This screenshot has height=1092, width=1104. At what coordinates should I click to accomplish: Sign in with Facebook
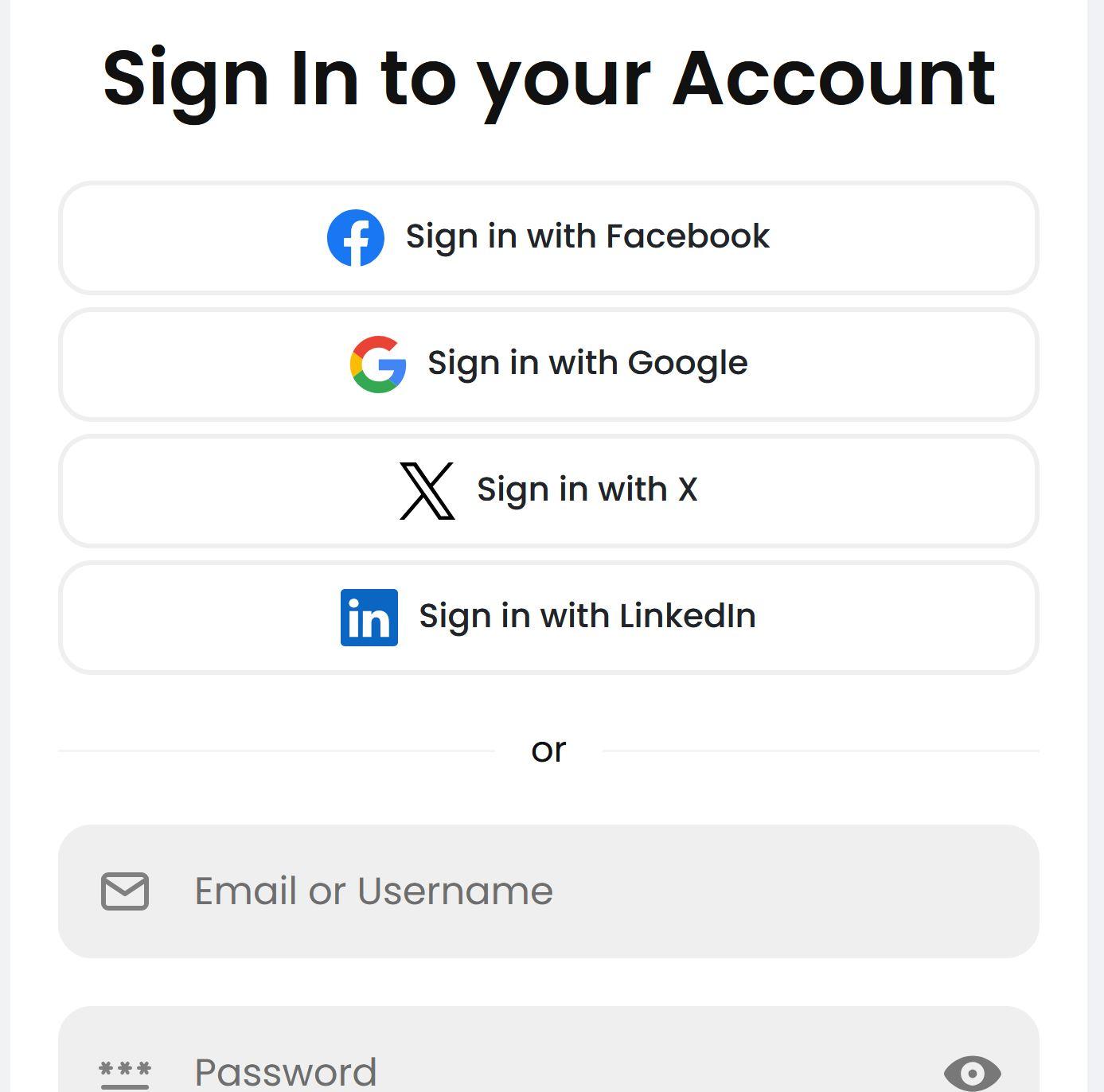coord(548,237)
